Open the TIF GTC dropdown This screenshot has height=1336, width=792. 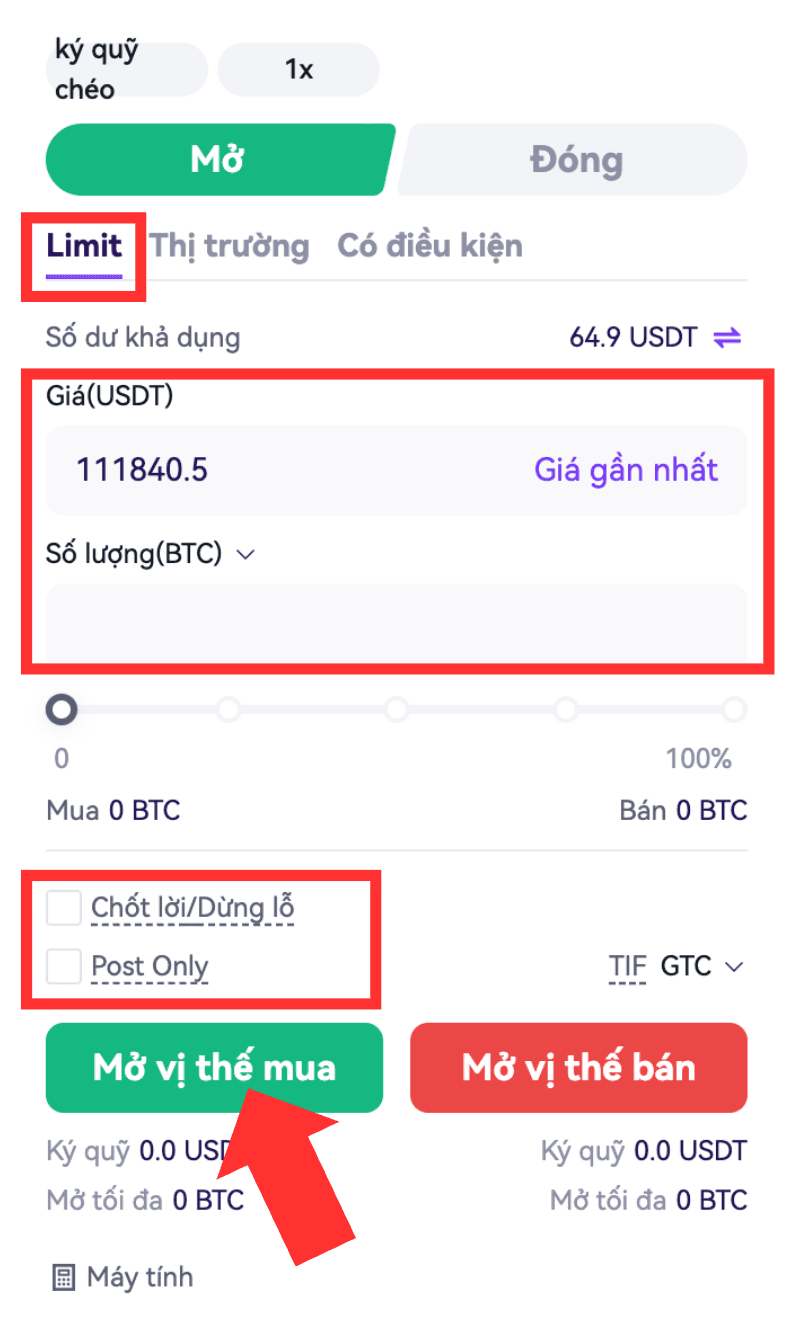tap(700, 967)
